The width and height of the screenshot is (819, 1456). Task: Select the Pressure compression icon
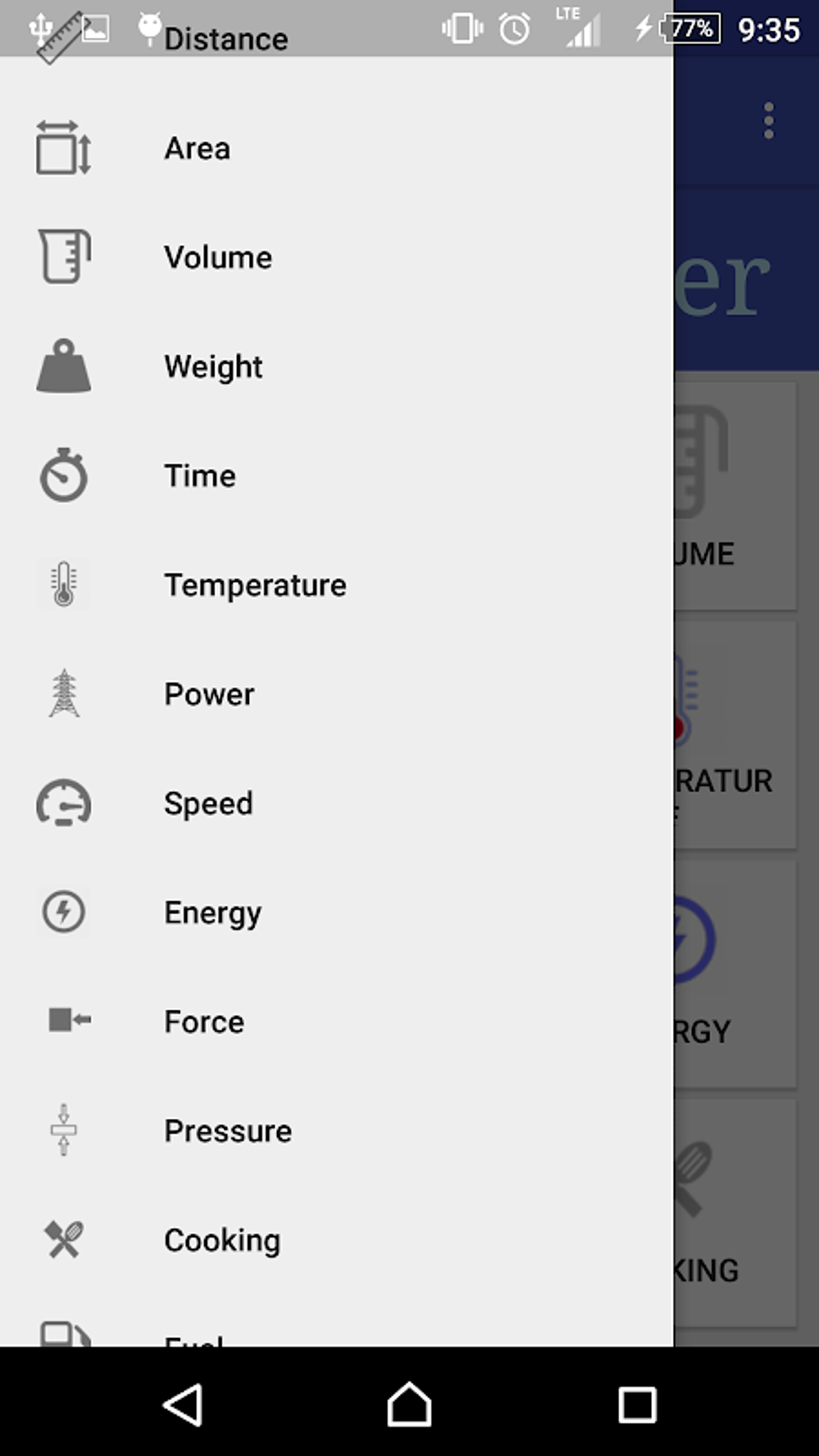(63, 1130)
